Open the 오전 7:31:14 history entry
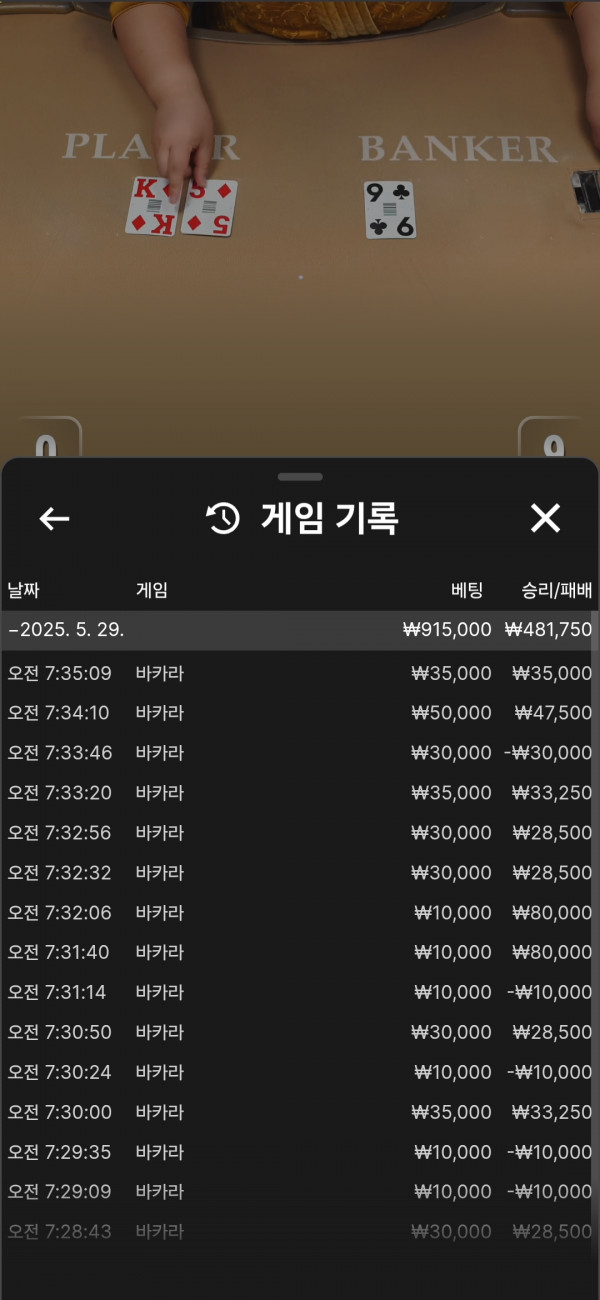Viewport: 600px width, 1300px height. click(299, 993)
